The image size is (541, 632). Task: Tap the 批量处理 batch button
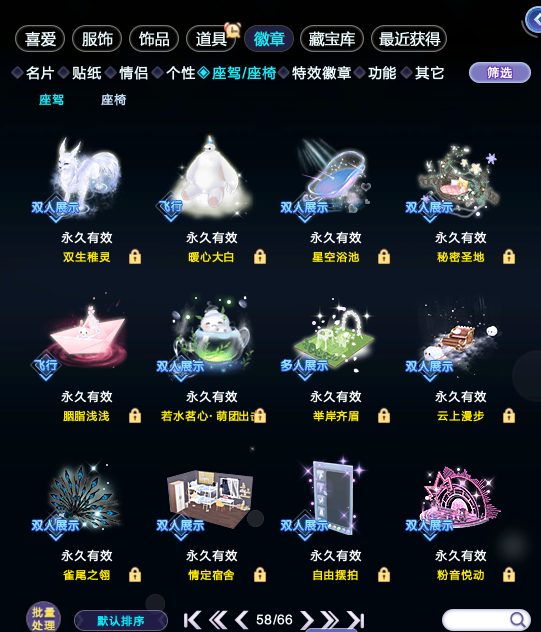point(44,617)
